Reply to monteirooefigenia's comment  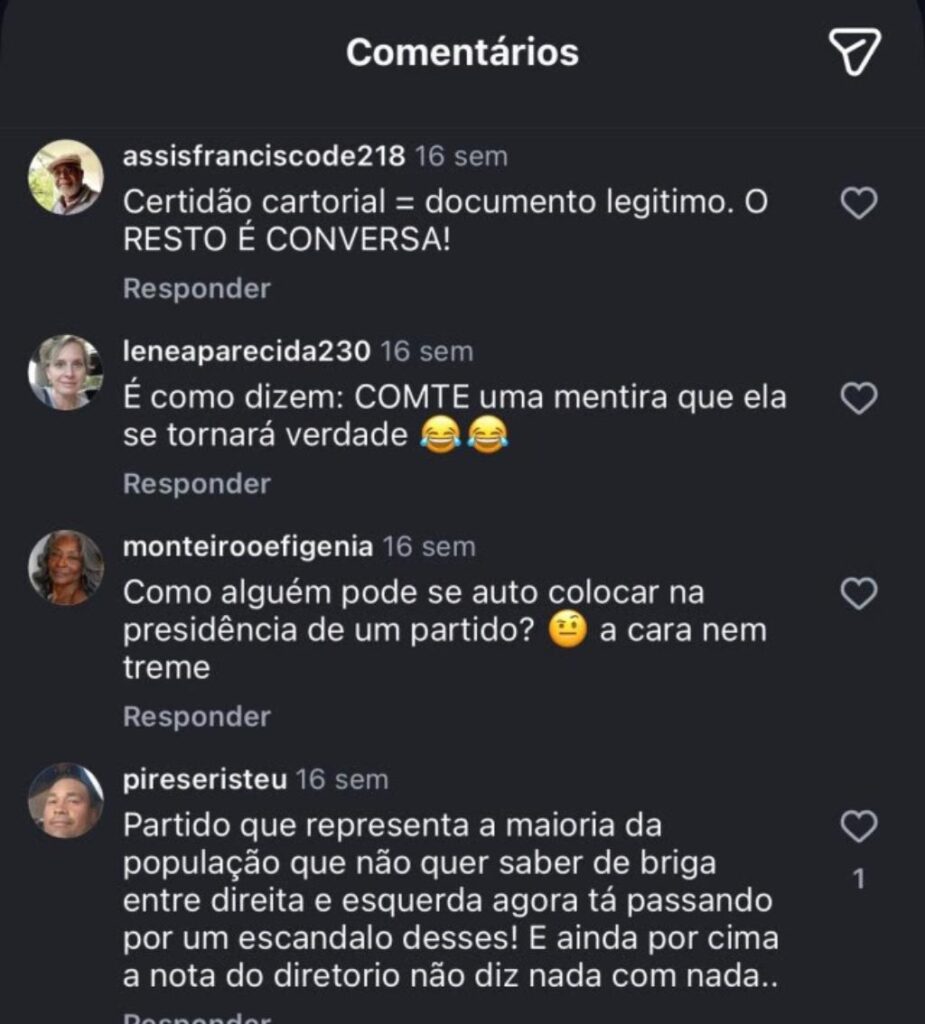tap(197, 717)
